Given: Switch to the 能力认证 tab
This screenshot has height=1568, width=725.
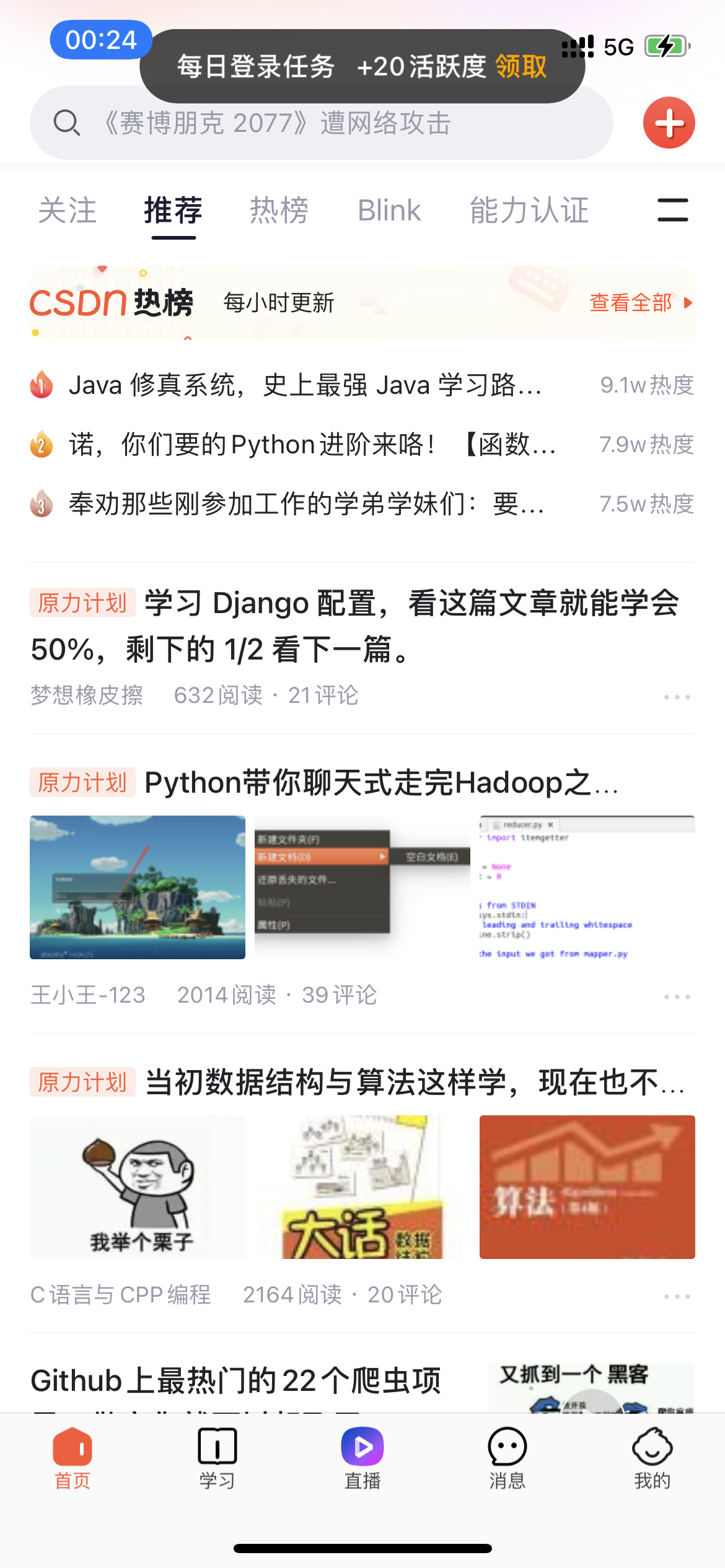Looking at the screenshot, I should (x=529, y=211).
